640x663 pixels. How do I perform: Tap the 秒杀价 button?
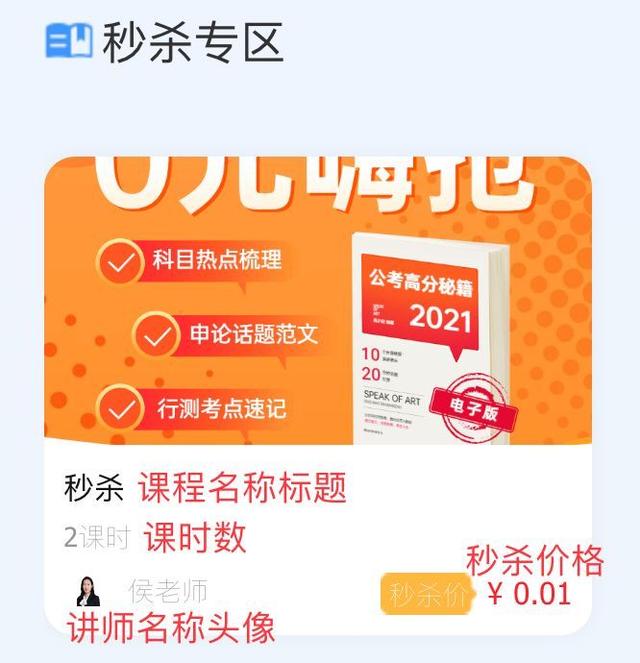click(x=427, y=594)
